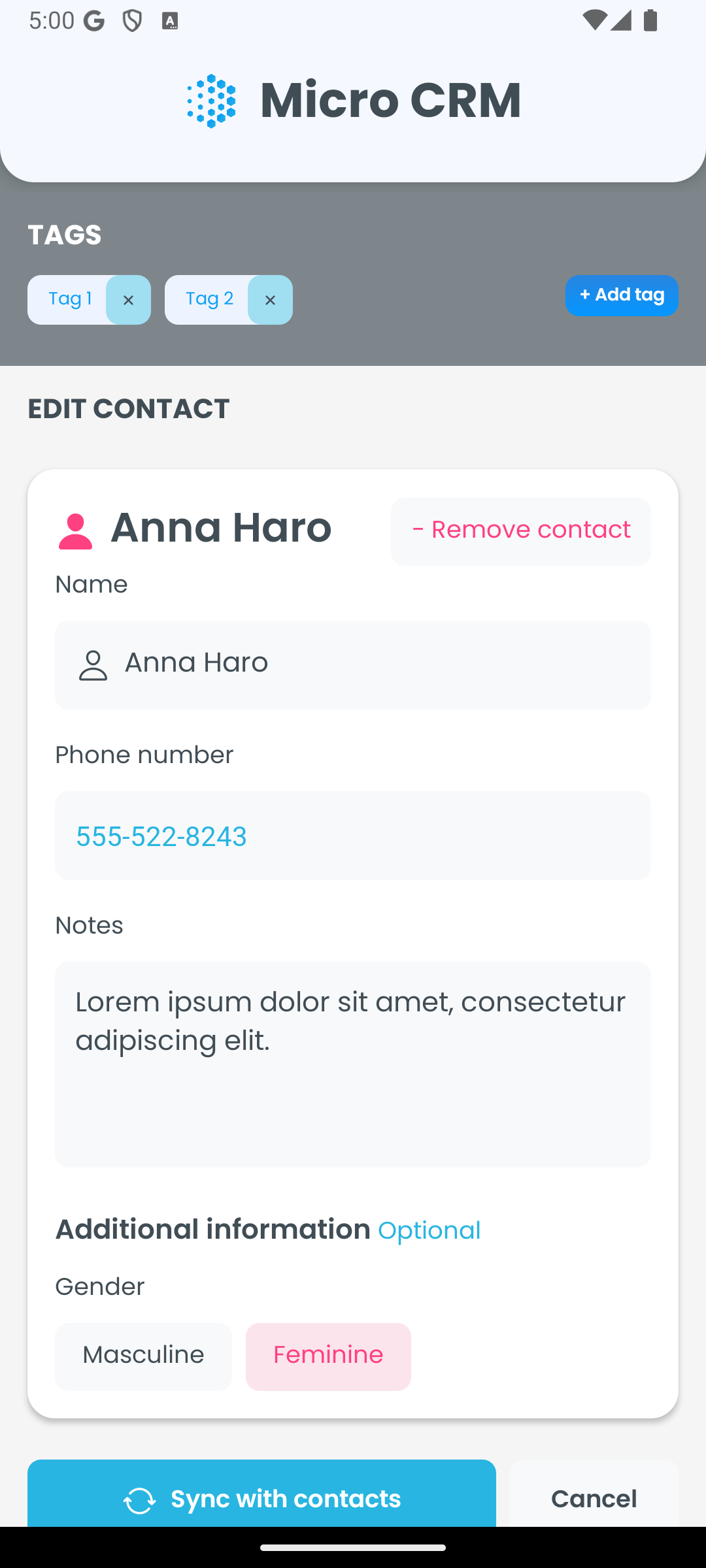Edit the phone number field
The height and width of the screenshot is (1568, 706).
pos(353,836)
